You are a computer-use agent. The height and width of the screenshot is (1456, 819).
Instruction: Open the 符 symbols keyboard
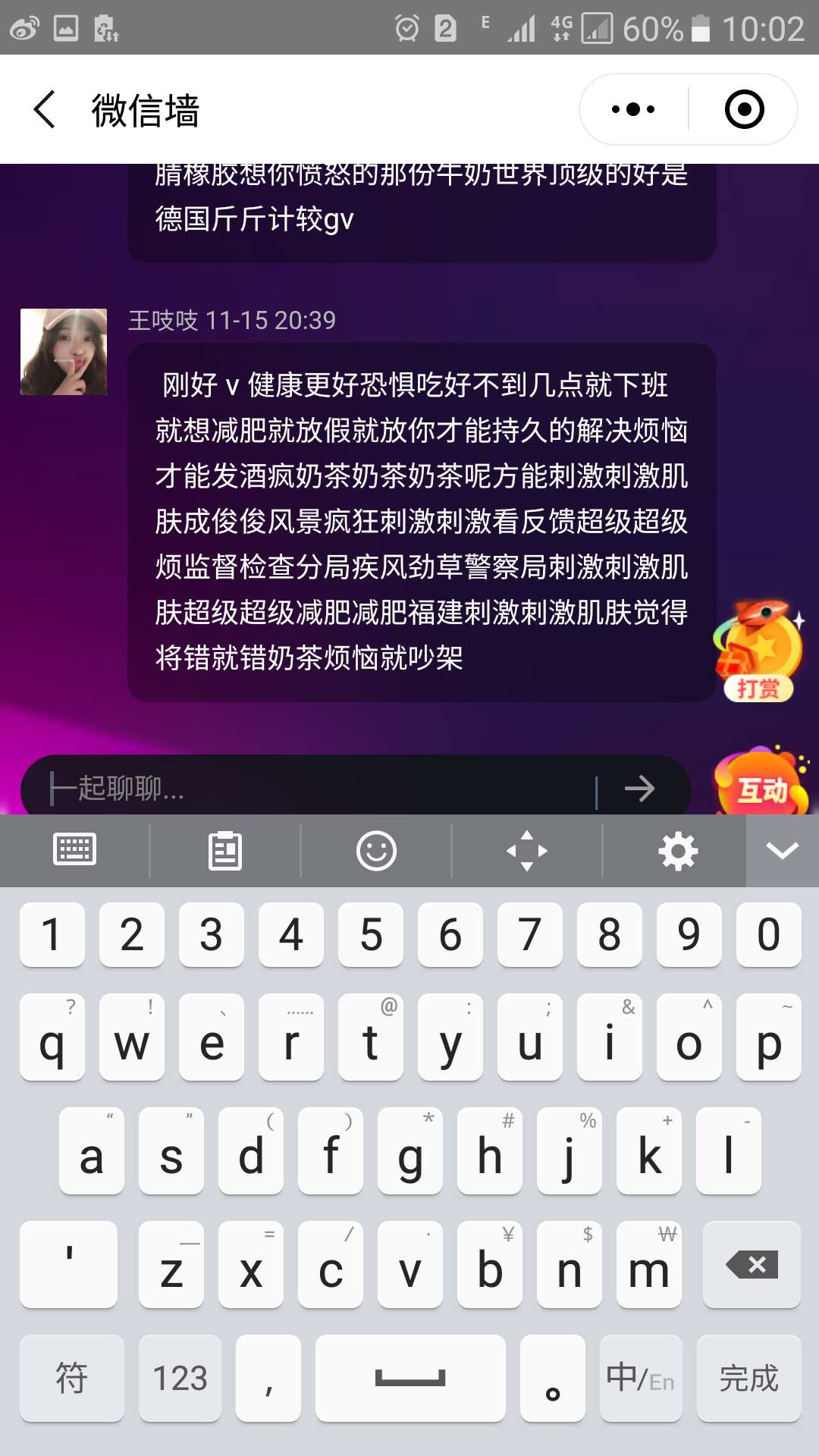pos(72,1378)
